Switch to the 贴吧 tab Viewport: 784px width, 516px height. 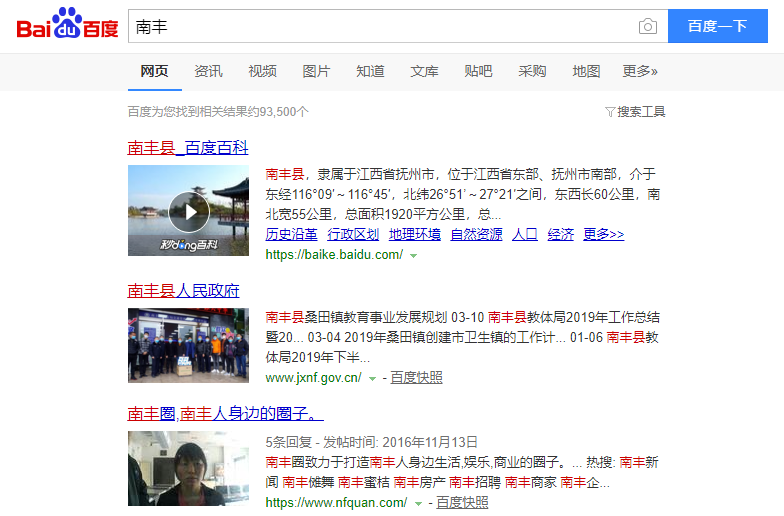tap(478, 71)
